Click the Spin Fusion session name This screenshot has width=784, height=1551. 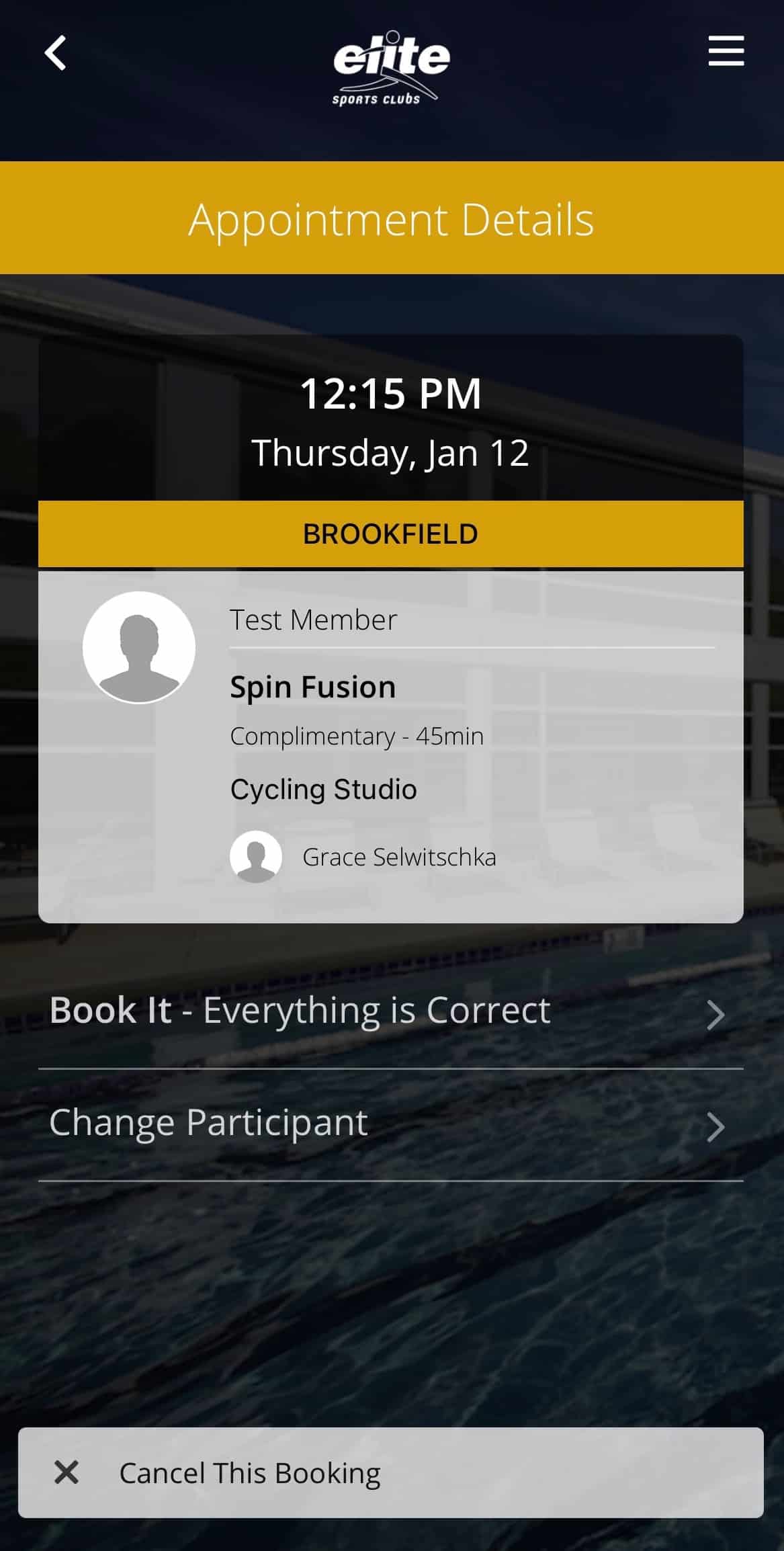(312, 686)
